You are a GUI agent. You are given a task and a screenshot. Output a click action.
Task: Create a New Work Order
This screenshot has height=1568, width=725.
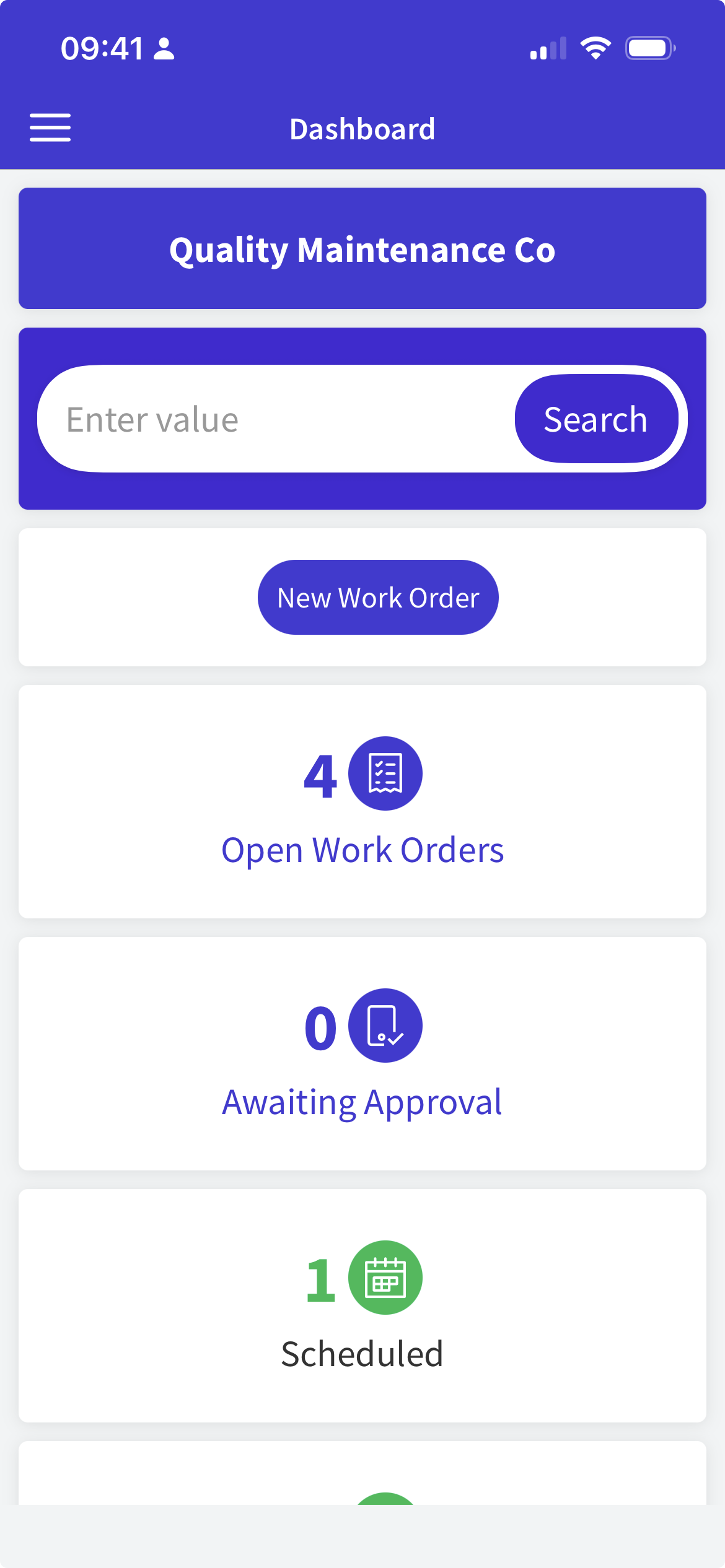click(x=378, y=598)
